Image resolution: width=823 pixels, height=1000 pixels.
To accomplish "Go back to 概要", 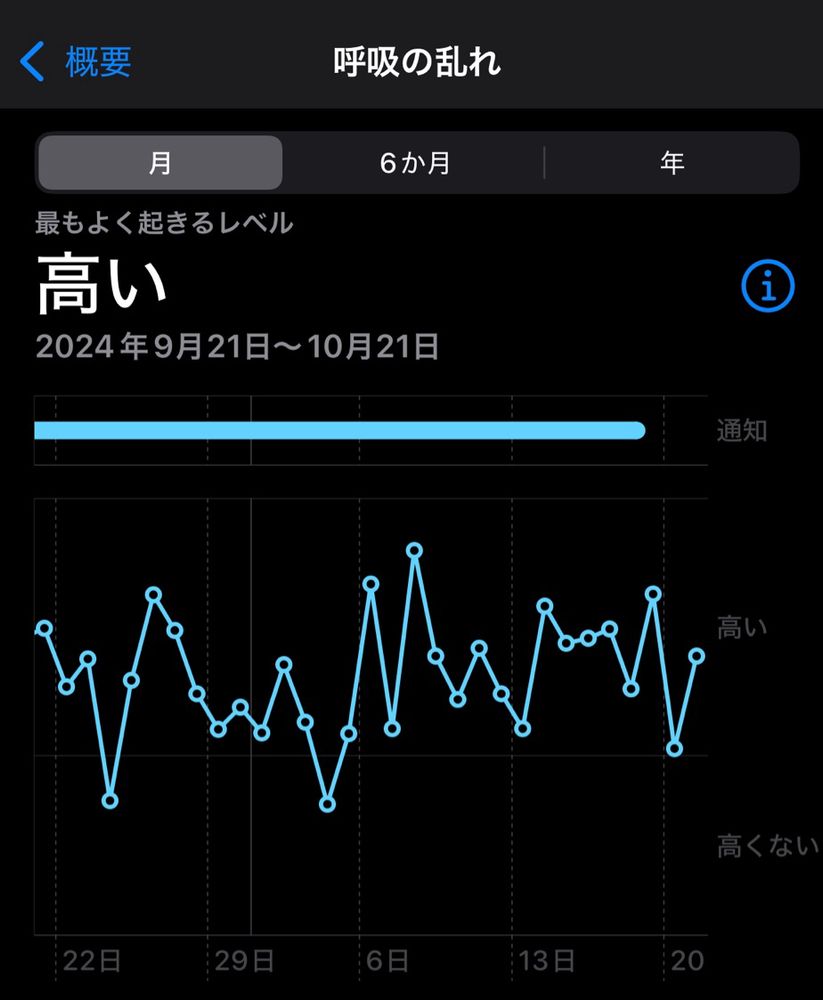I will tap(78, 62).
